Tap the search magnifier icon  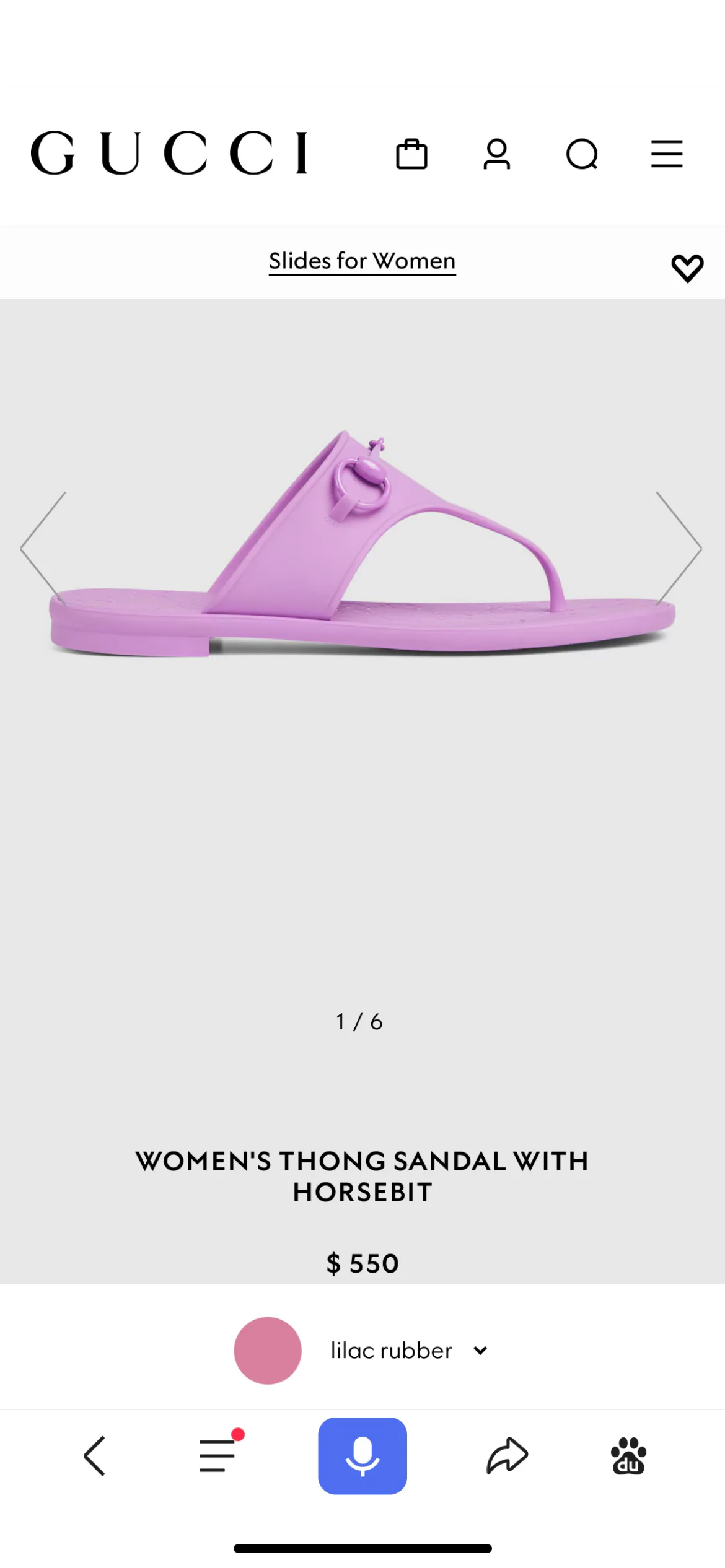582,154
